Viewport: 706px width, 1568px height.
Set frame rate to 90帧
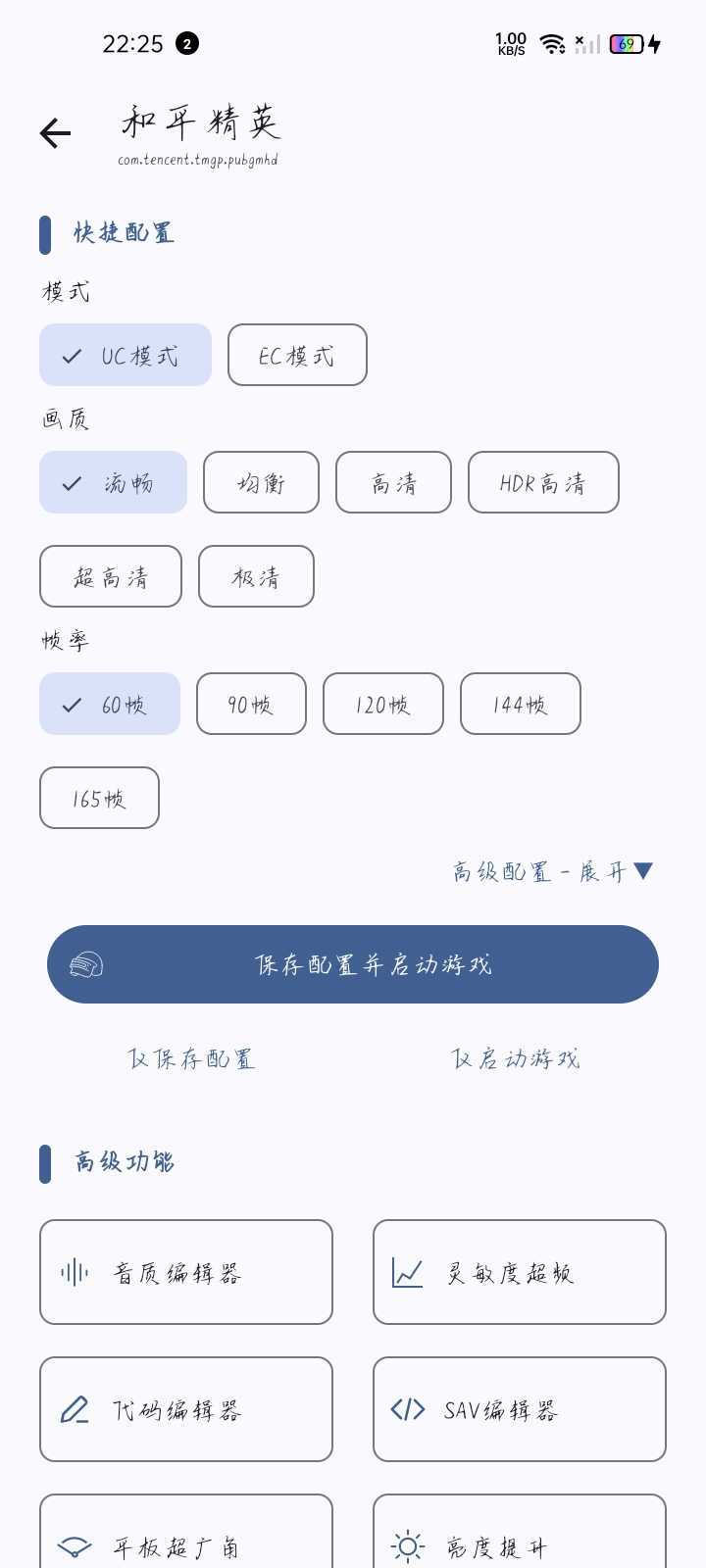(x=251, y=704)
